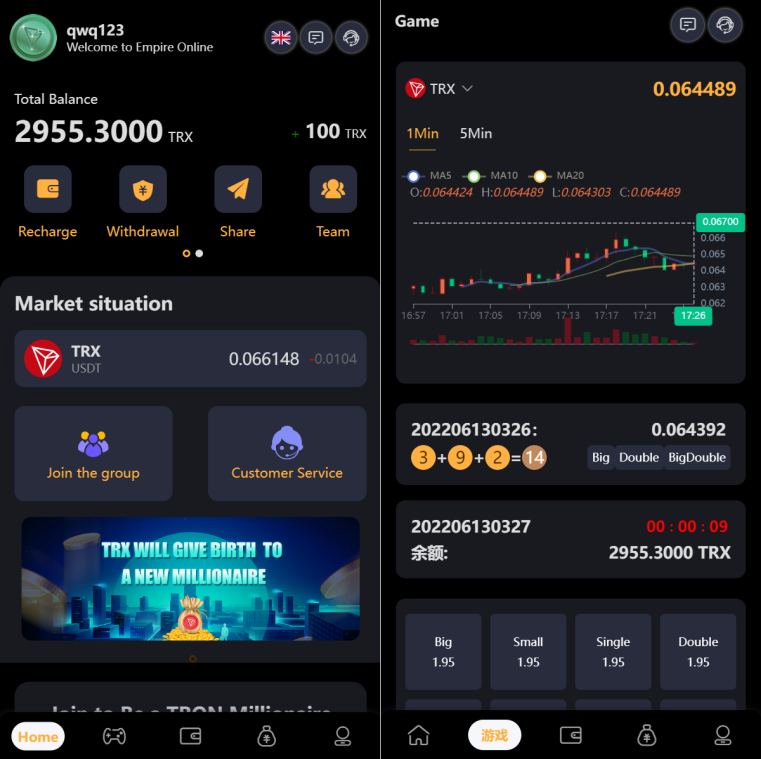
Task: Open the Customer Service card
Action: click(x=287, y=454)
